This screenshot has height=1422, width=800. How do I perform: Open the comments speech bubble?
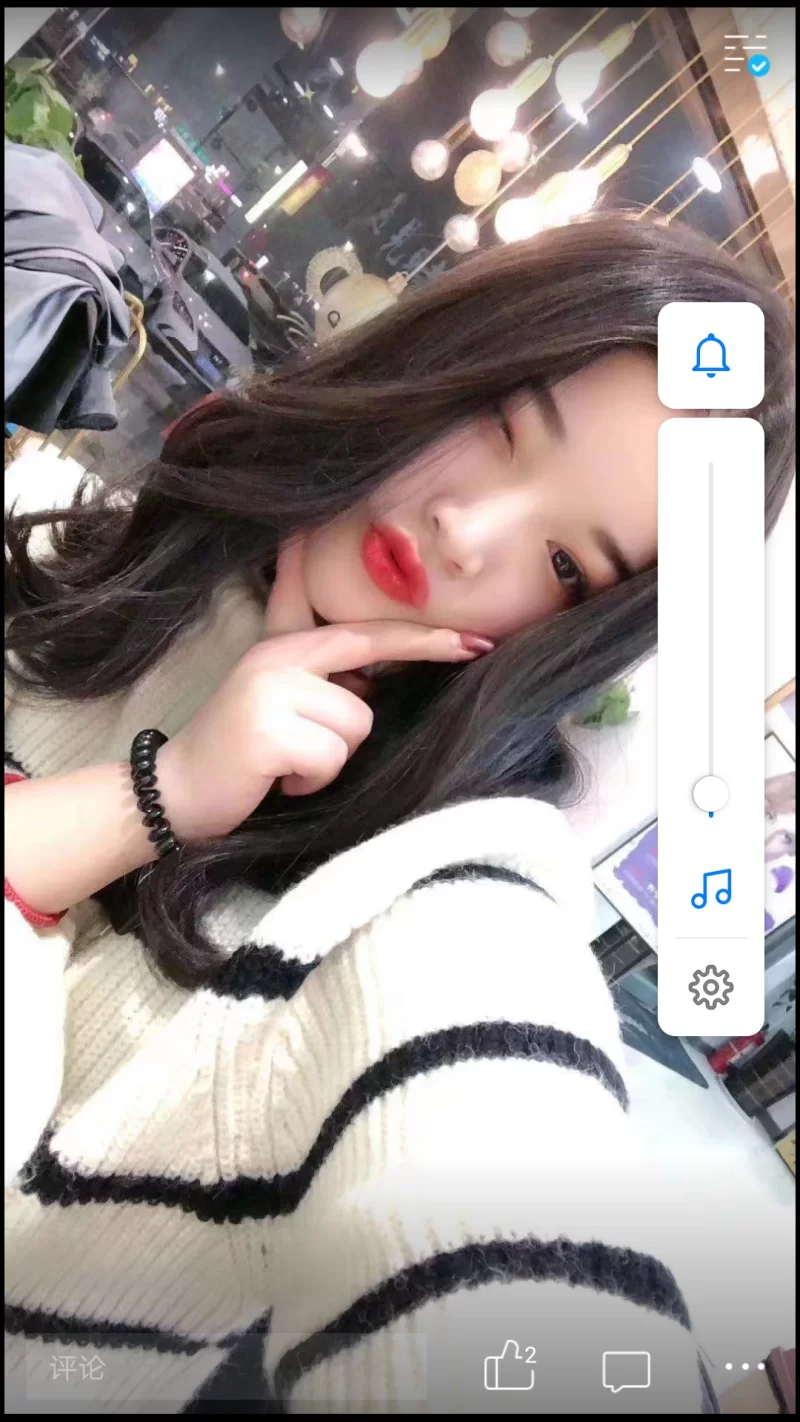626,1371
